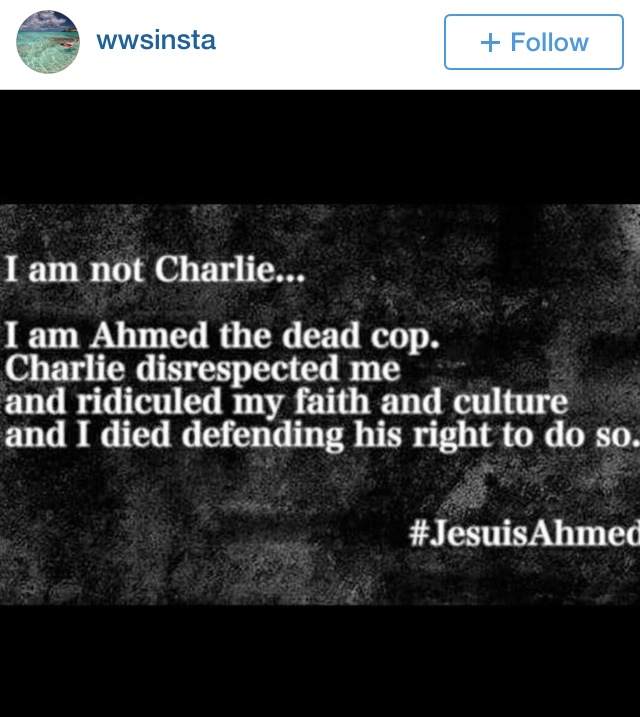This screenshot has height=717, width=640.
Task: Open the JesuisAhmed post image
Action: (x=320, y=403)
